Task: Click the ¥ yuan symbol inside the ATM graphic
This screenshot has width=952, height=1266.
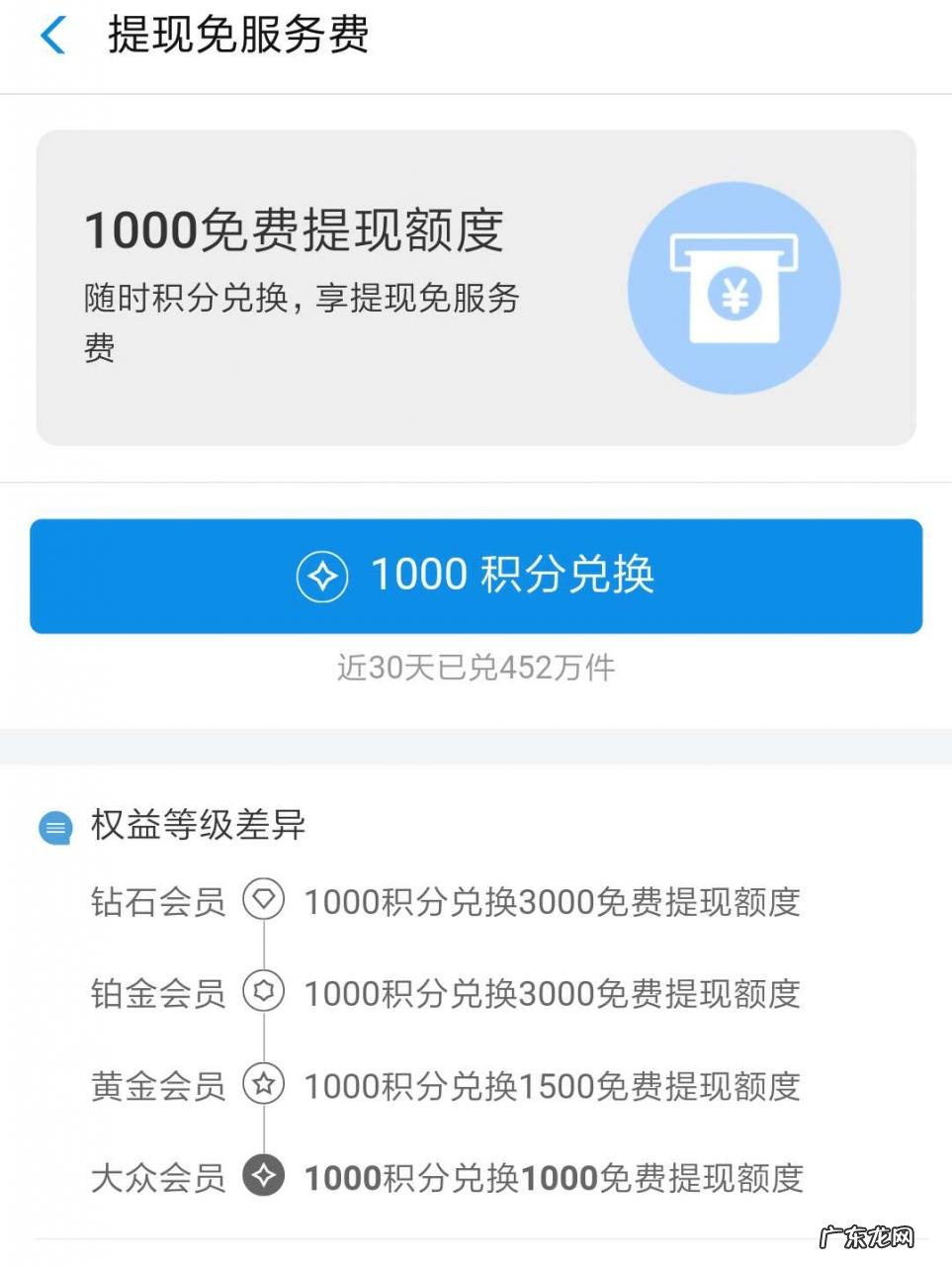Action: [734, 294]
